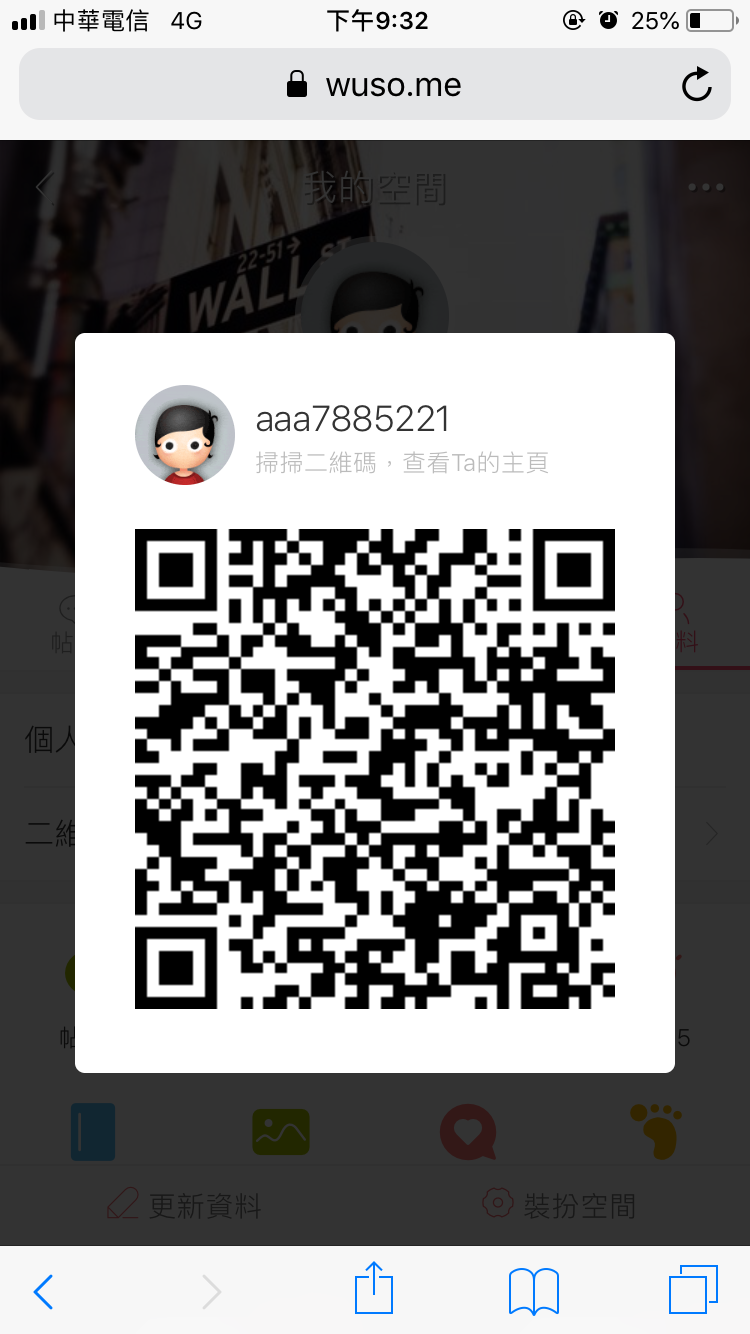Viewport: 750px width, 1334px height.
Task: Open the heart speech-bubble icon
Action: tap(468, 1132)
